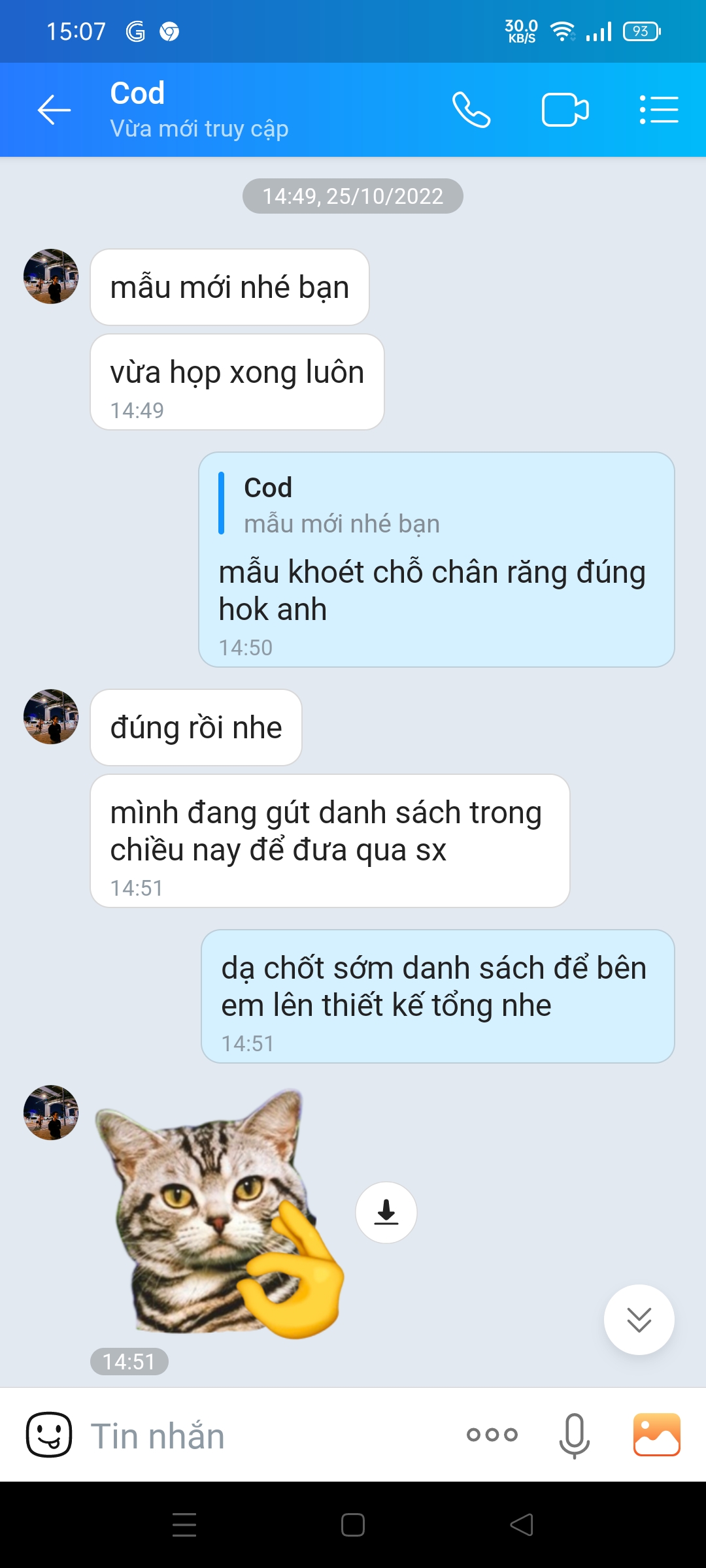Open the chat options menu
Screen dimensions: 706x1568
click(658, 110)
